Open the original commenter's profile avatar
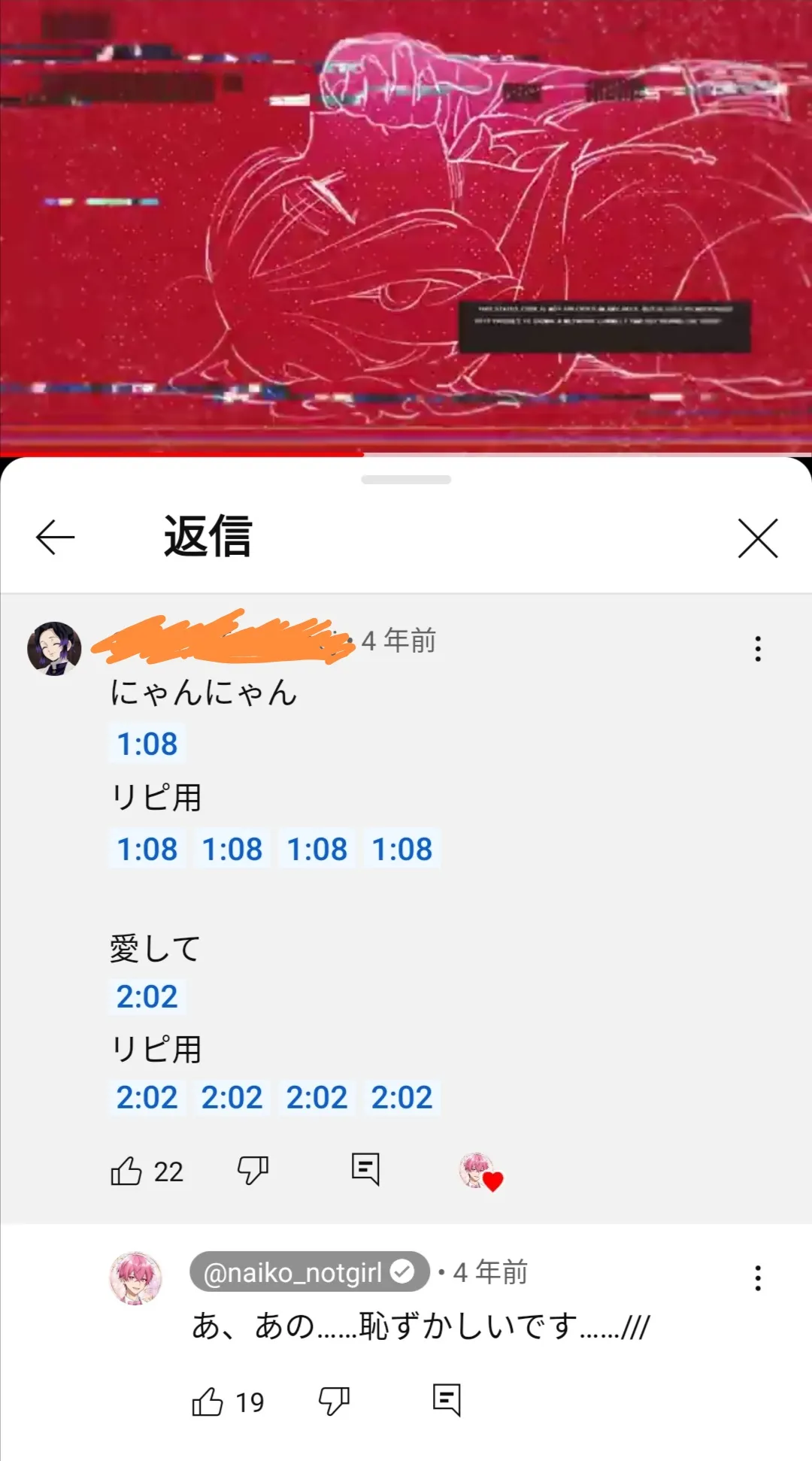Image resolution: width=812 pixels, height=1461 pixels. pyautogui.click(x=54, y=648)
